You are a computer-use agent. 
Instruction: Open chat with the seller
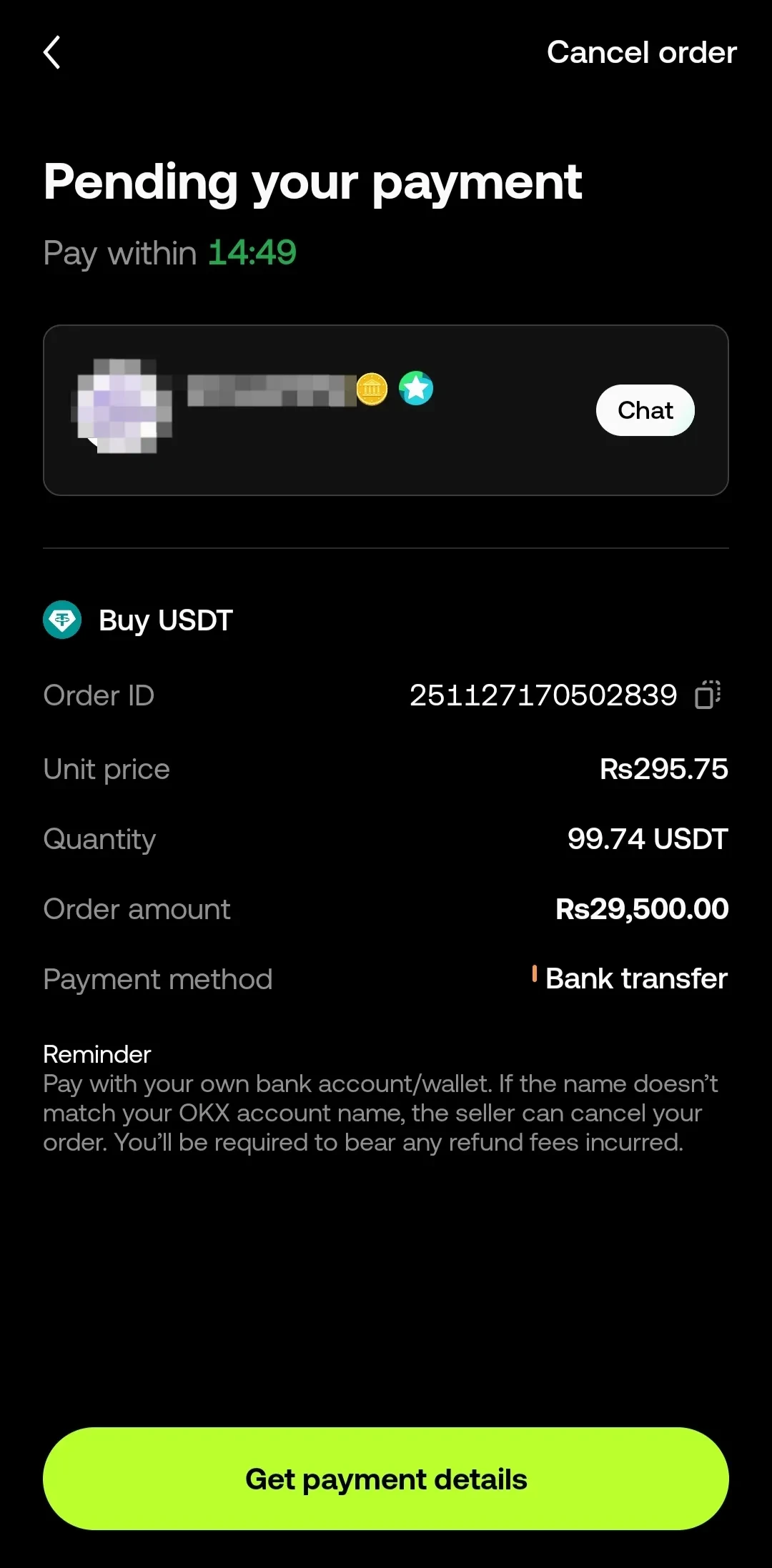coord(644,410)
